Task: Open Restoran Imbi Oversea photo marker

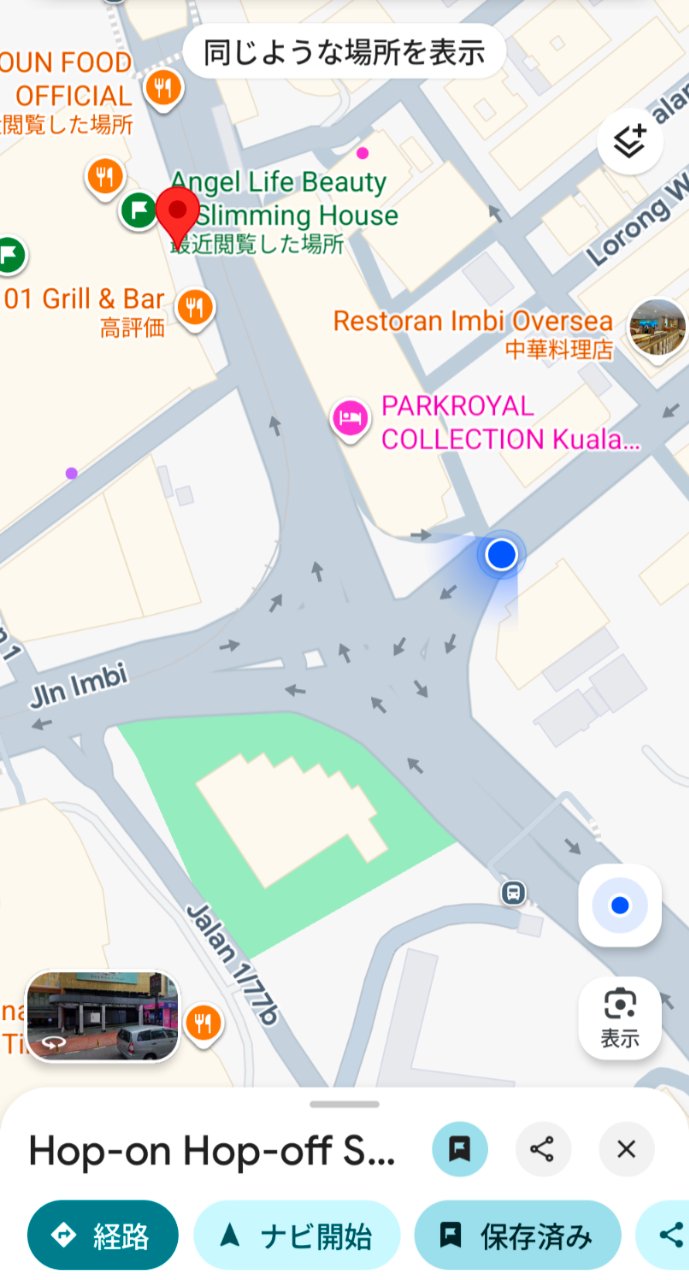Action: point(658,327)
